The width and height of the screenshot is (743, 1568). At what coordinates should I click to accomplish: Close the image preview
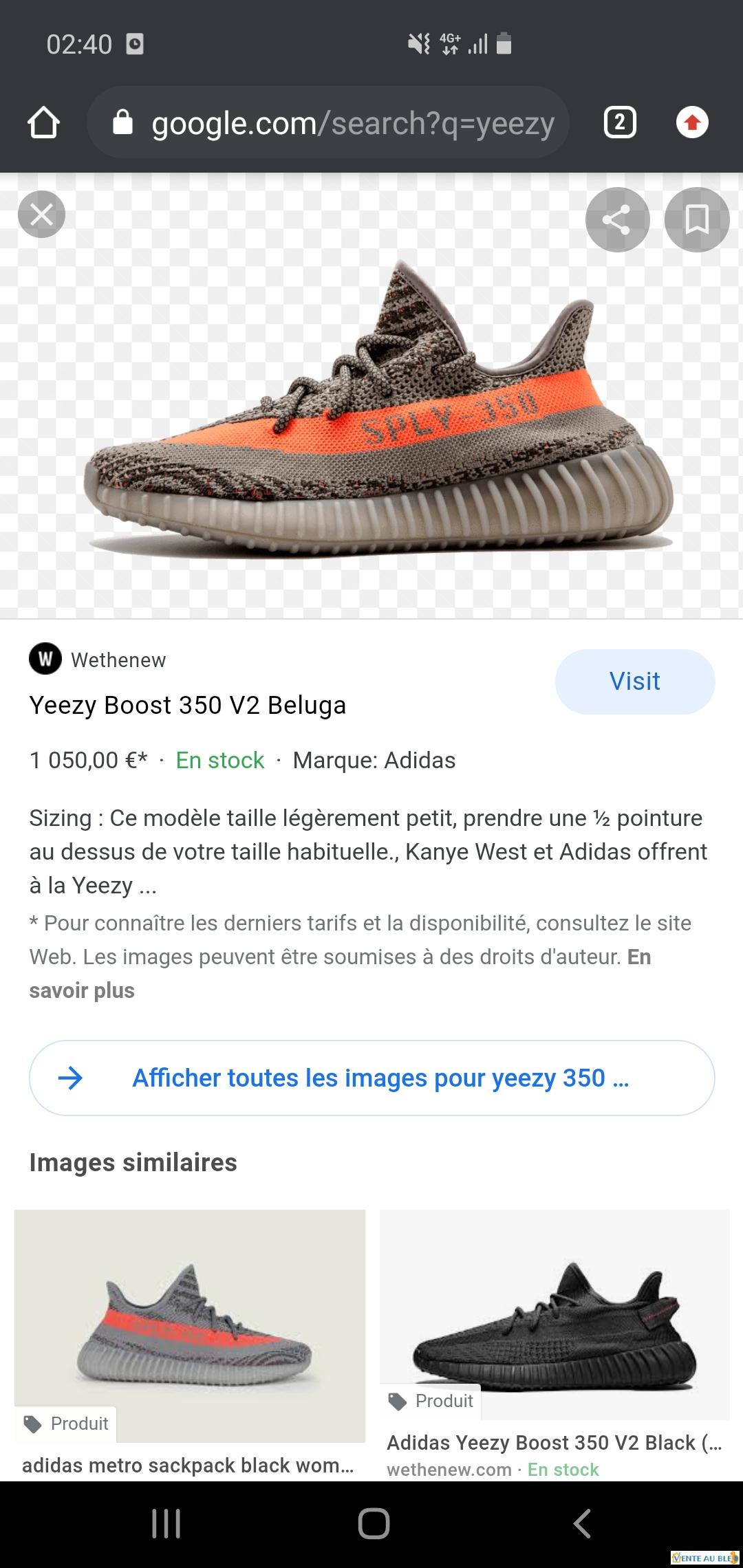pos(41,215)
